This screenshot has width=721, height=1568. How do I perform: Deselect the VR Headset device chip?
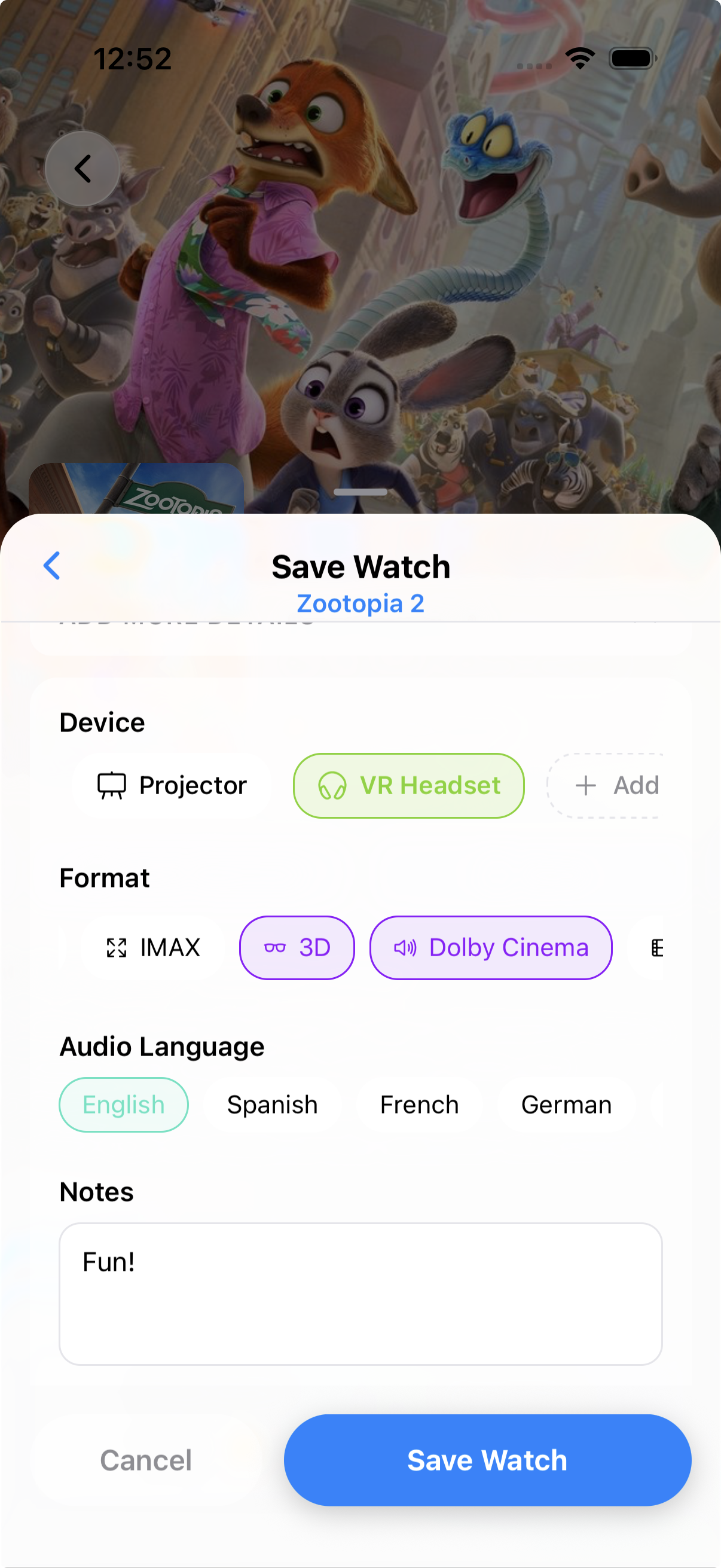click(x=409, y=785)
